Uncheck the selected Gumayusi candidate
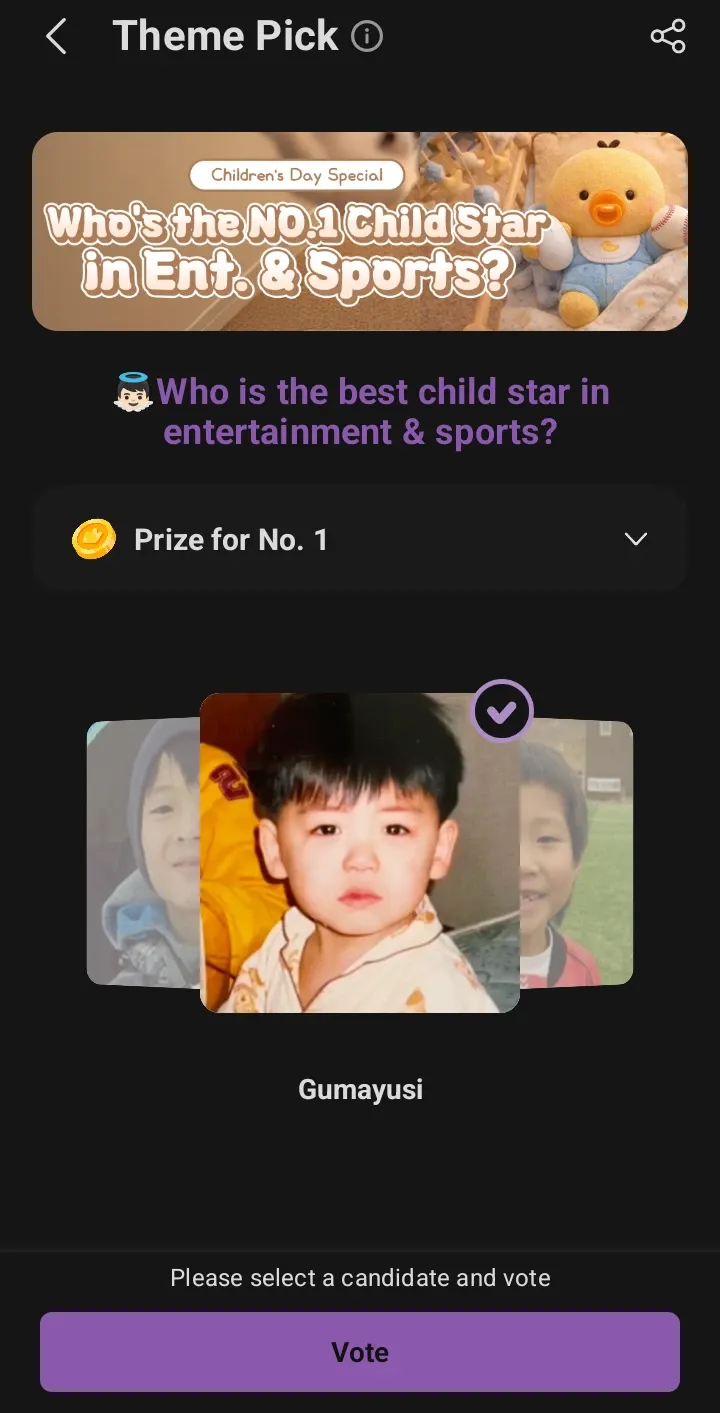This screenshot has width=720, height=1413. [501, 711]
